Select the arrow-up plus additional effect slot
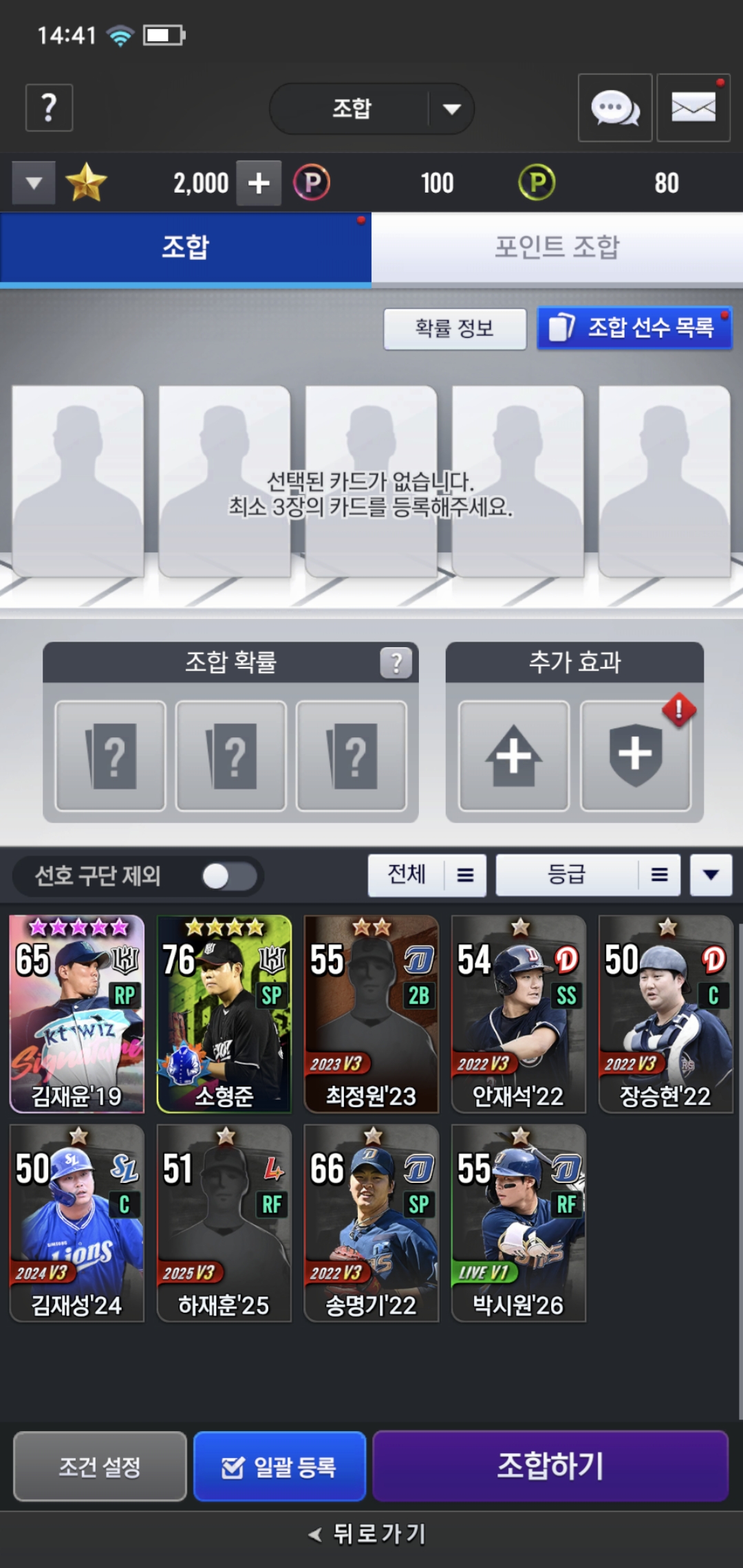The image size is (743, 1568). click(514, 755)
